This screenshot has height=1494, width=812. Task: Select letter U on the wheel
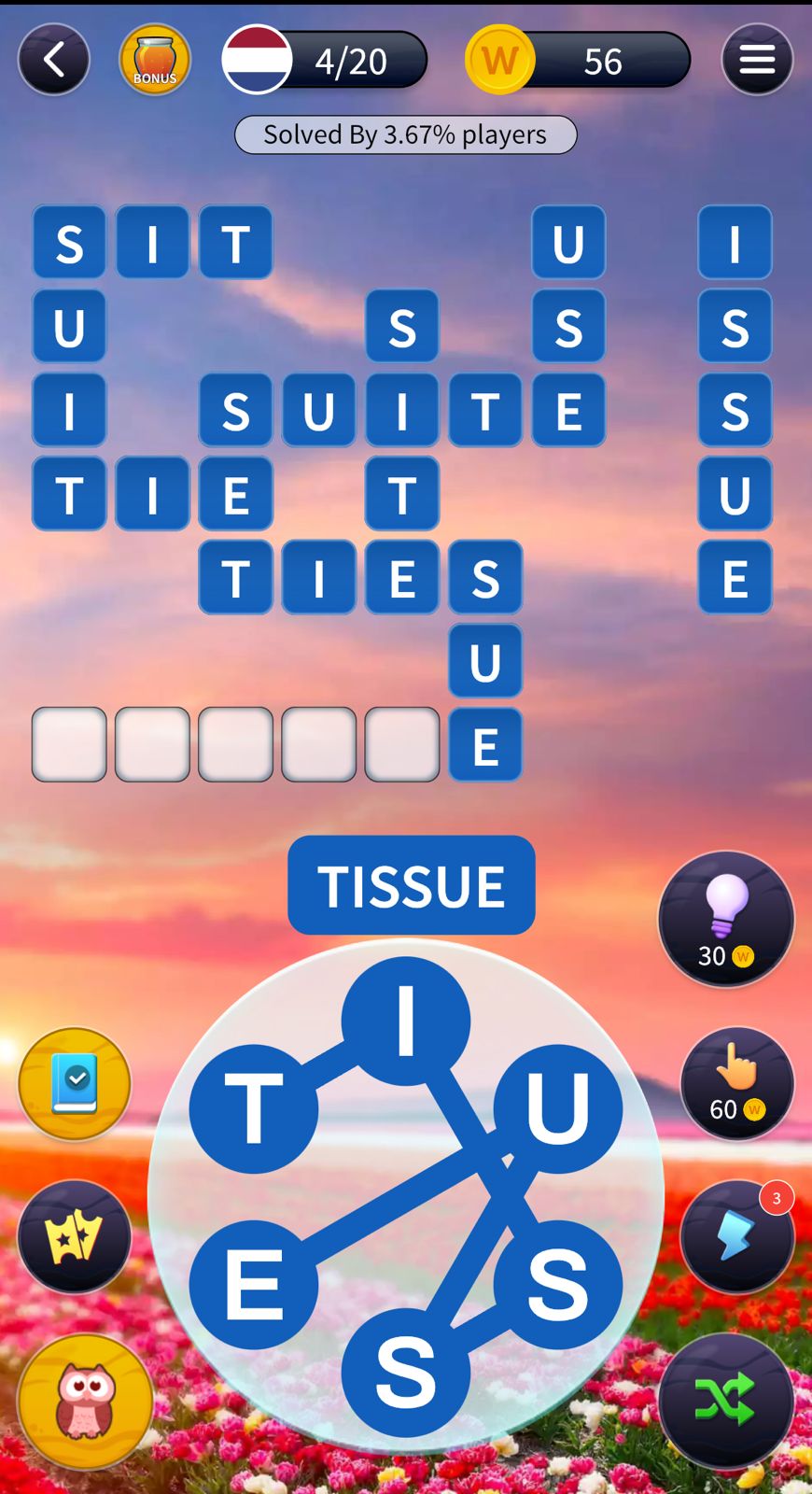point(557,1109)
